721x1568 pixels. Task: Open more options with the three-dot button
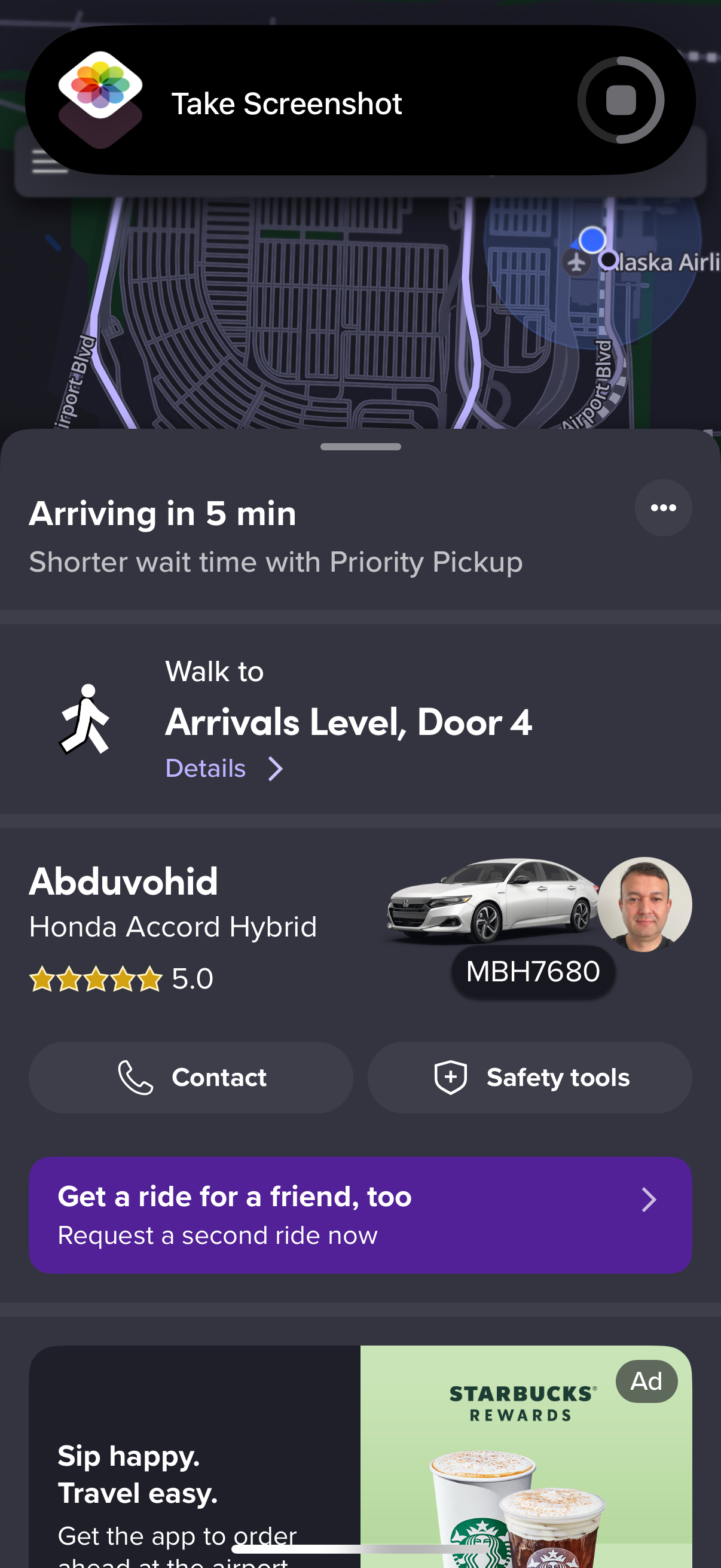tap(662, 508)
